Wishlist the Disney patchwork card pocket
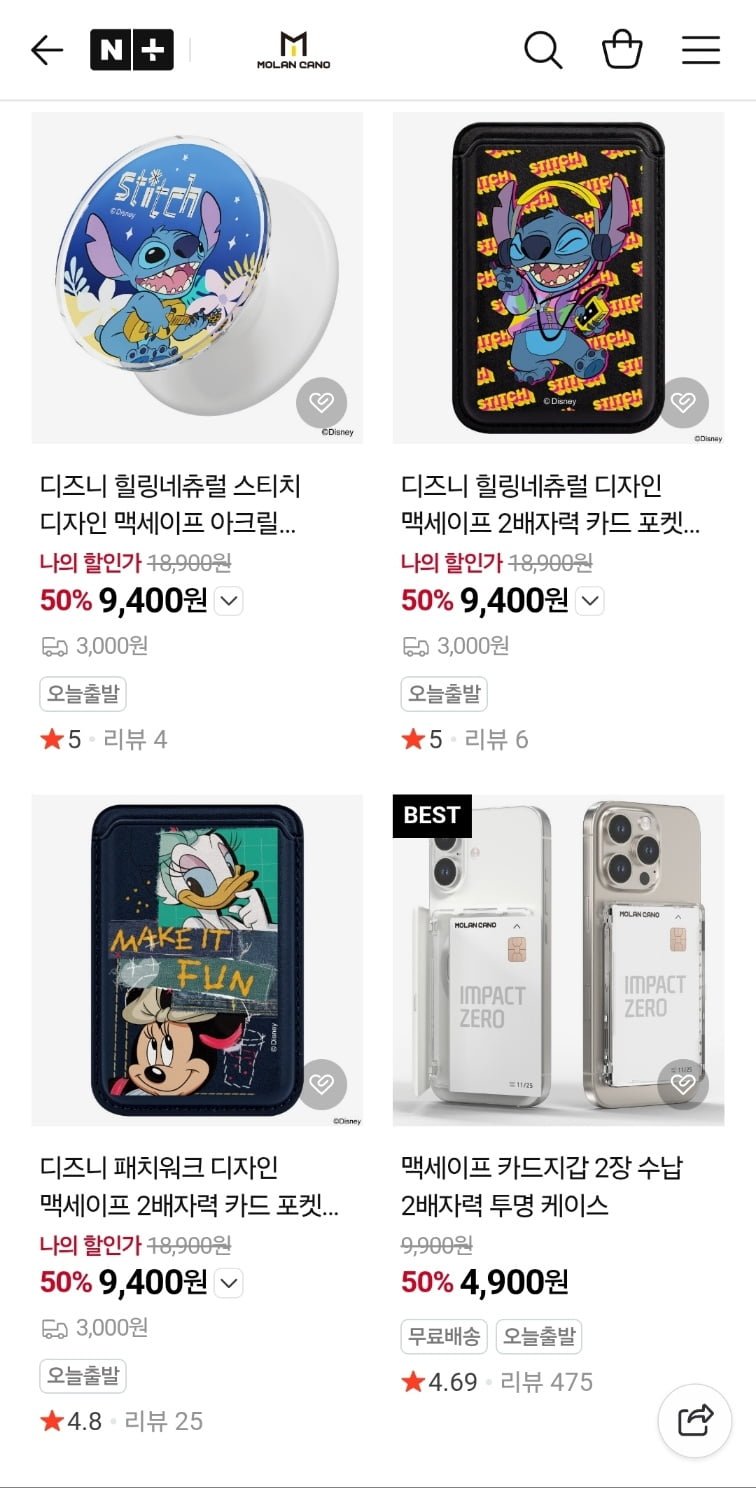This screenshot has height=1488, width=756. 321,1084
